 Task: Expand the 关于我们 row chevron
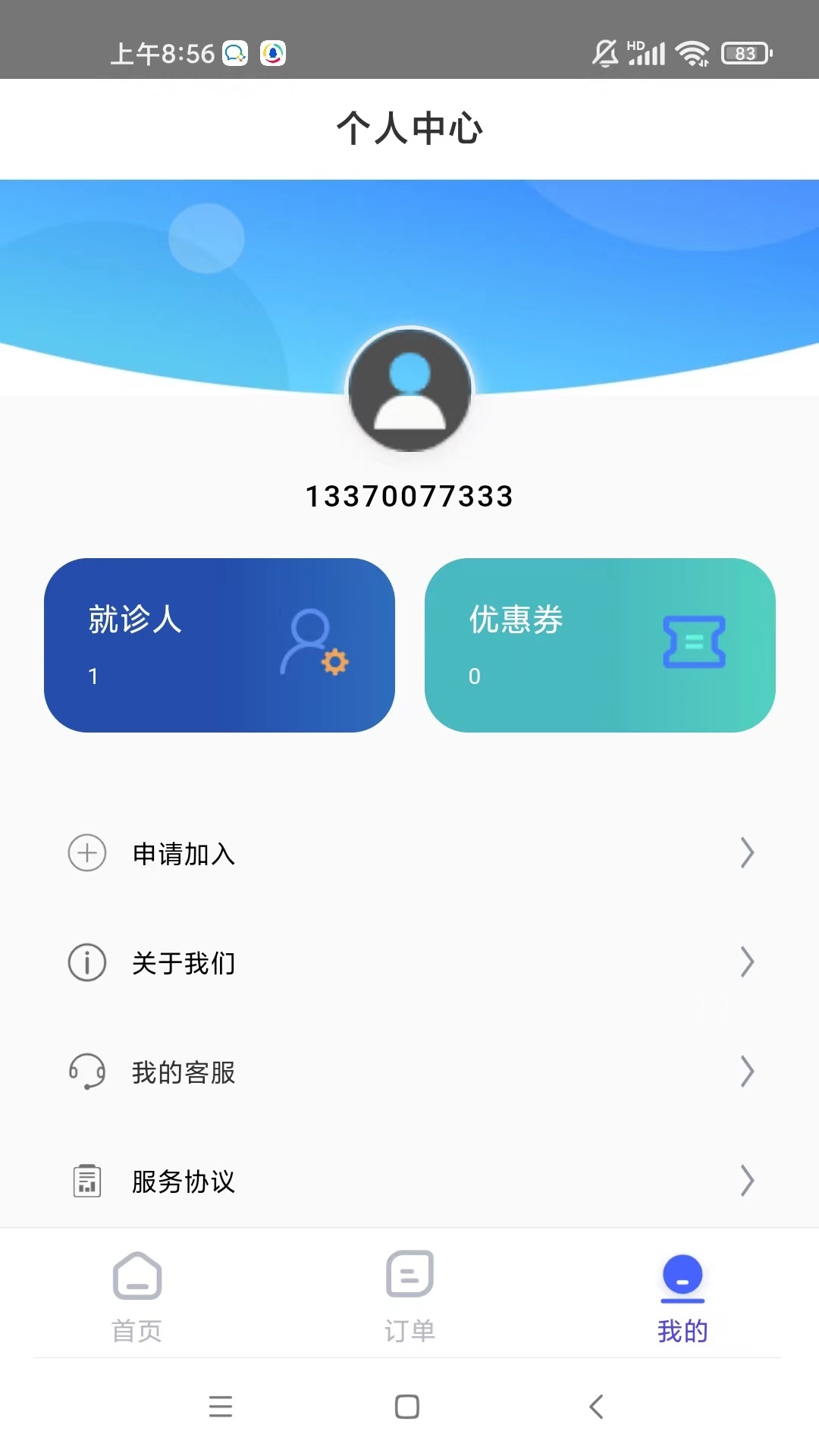(747, 962)
